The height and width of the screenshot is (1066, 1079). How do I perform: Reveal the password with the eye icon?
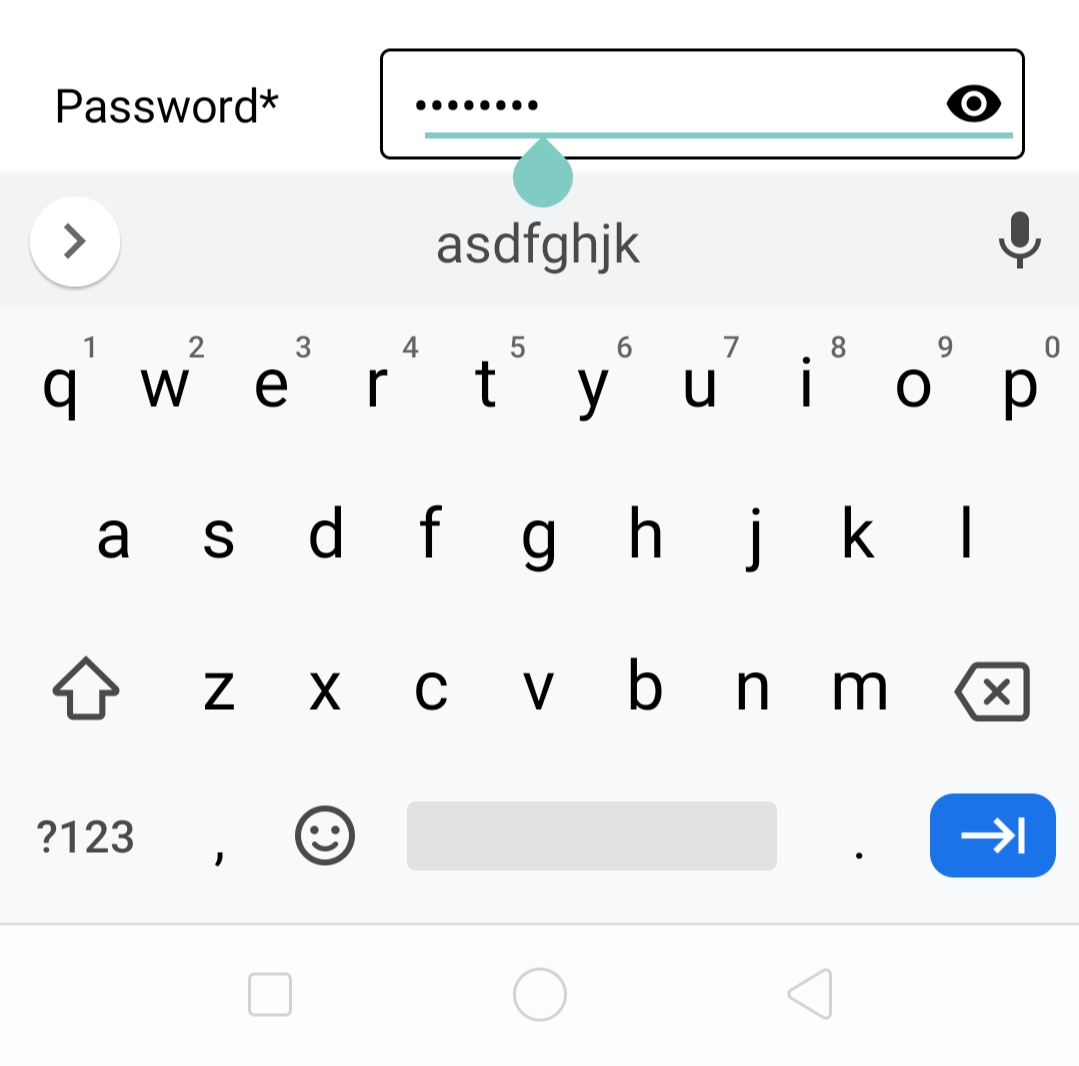973,104
